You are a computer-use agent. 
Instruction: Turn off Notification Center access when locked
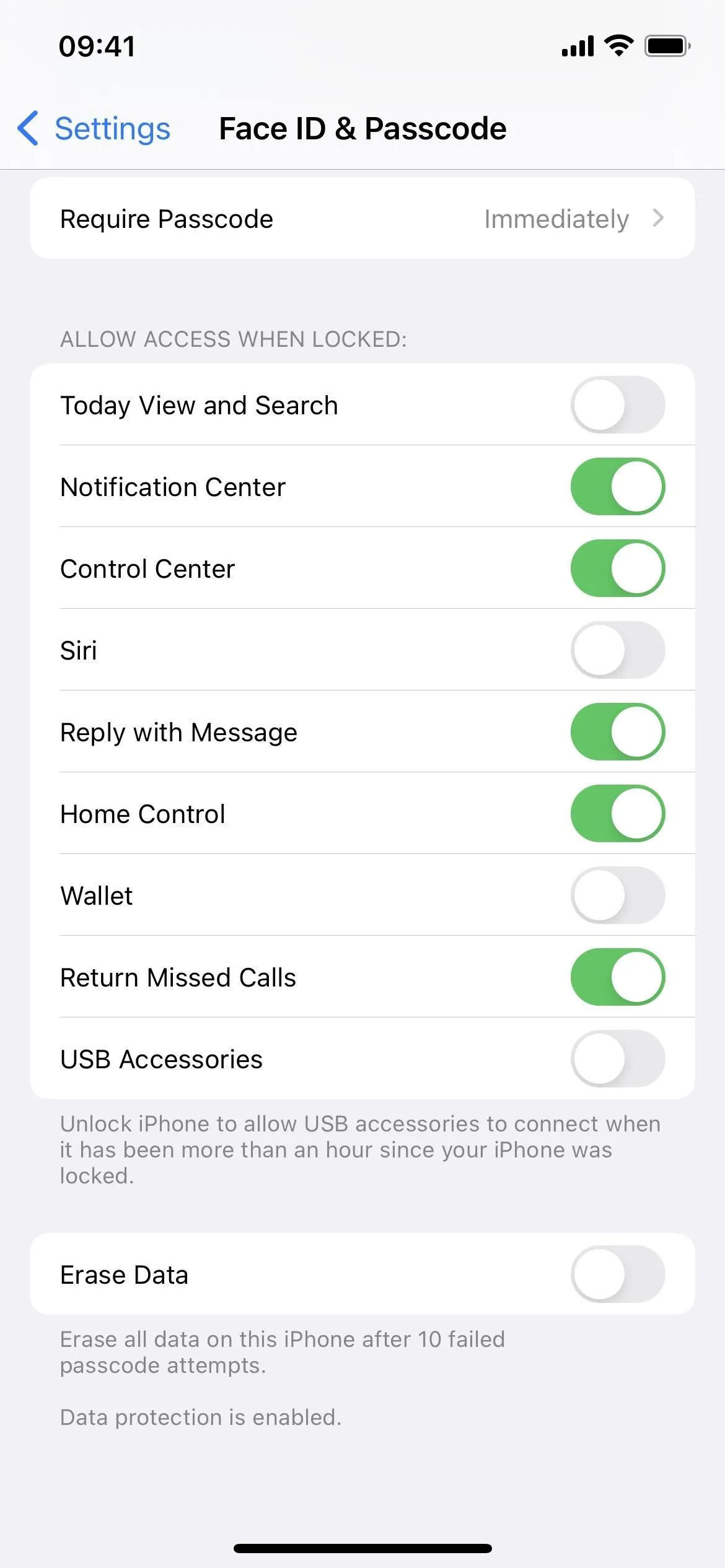coord(618,487)
